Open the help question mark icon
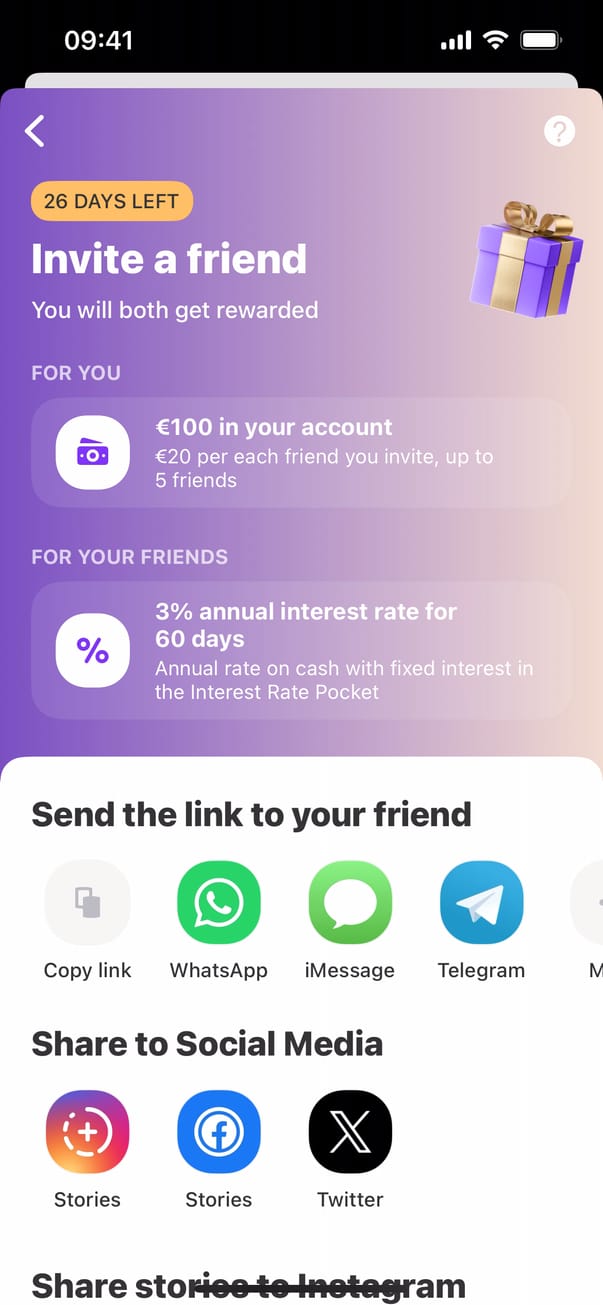 [559, 131]
